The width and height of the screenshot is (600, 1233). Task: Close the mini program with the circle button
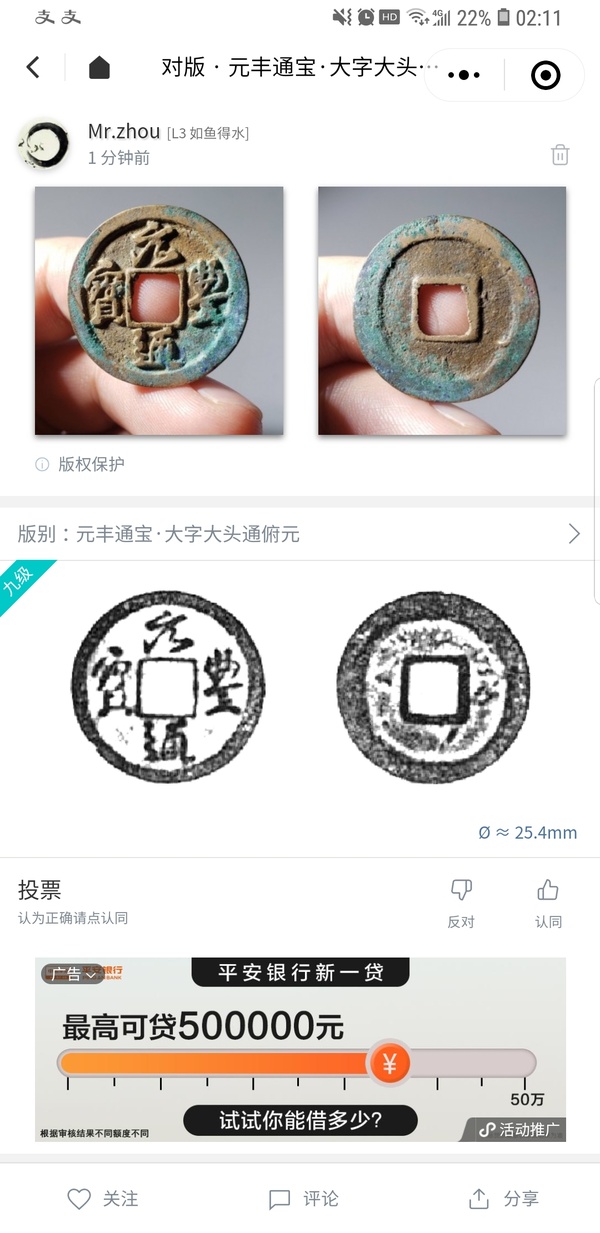(x=545, y=75)
